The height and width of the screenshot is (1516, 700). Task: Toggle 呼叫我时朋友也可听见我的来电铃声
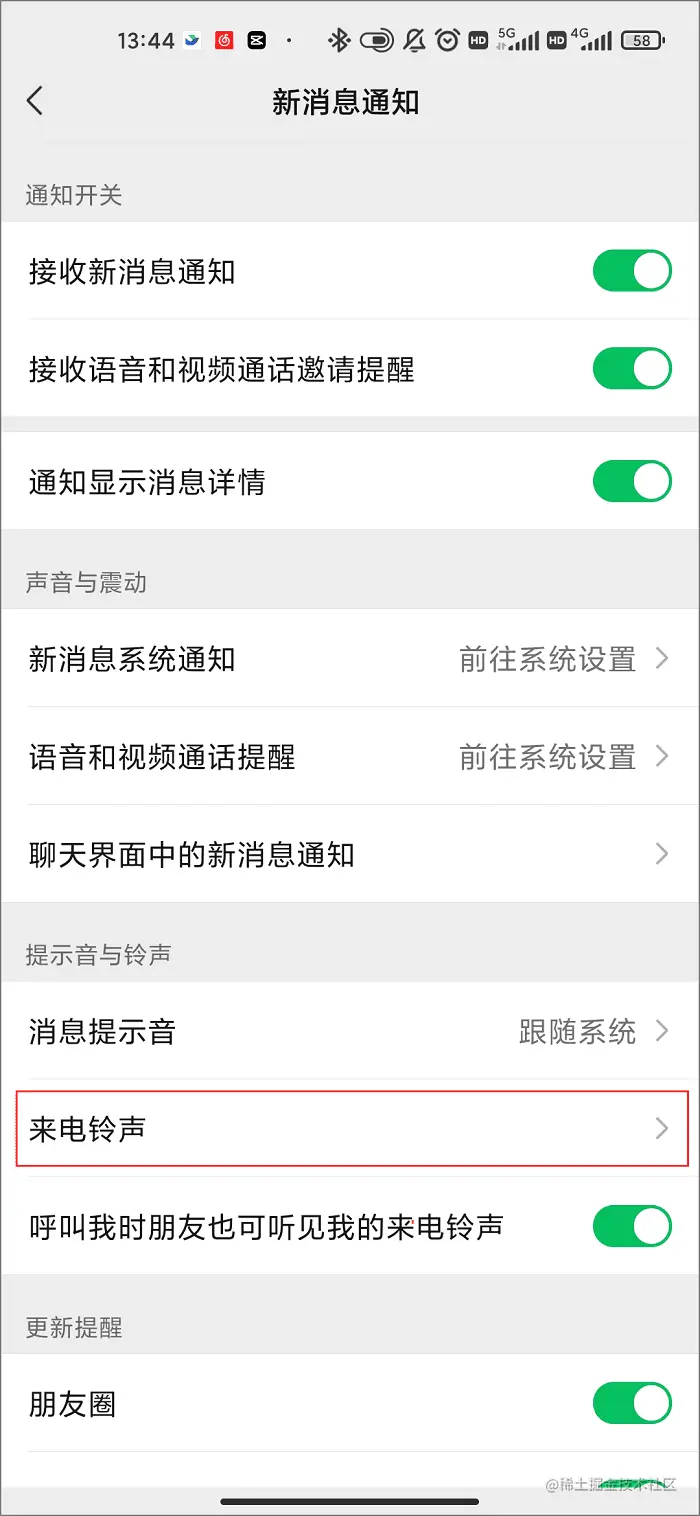pyautogui.click(x=632, y=1226)
